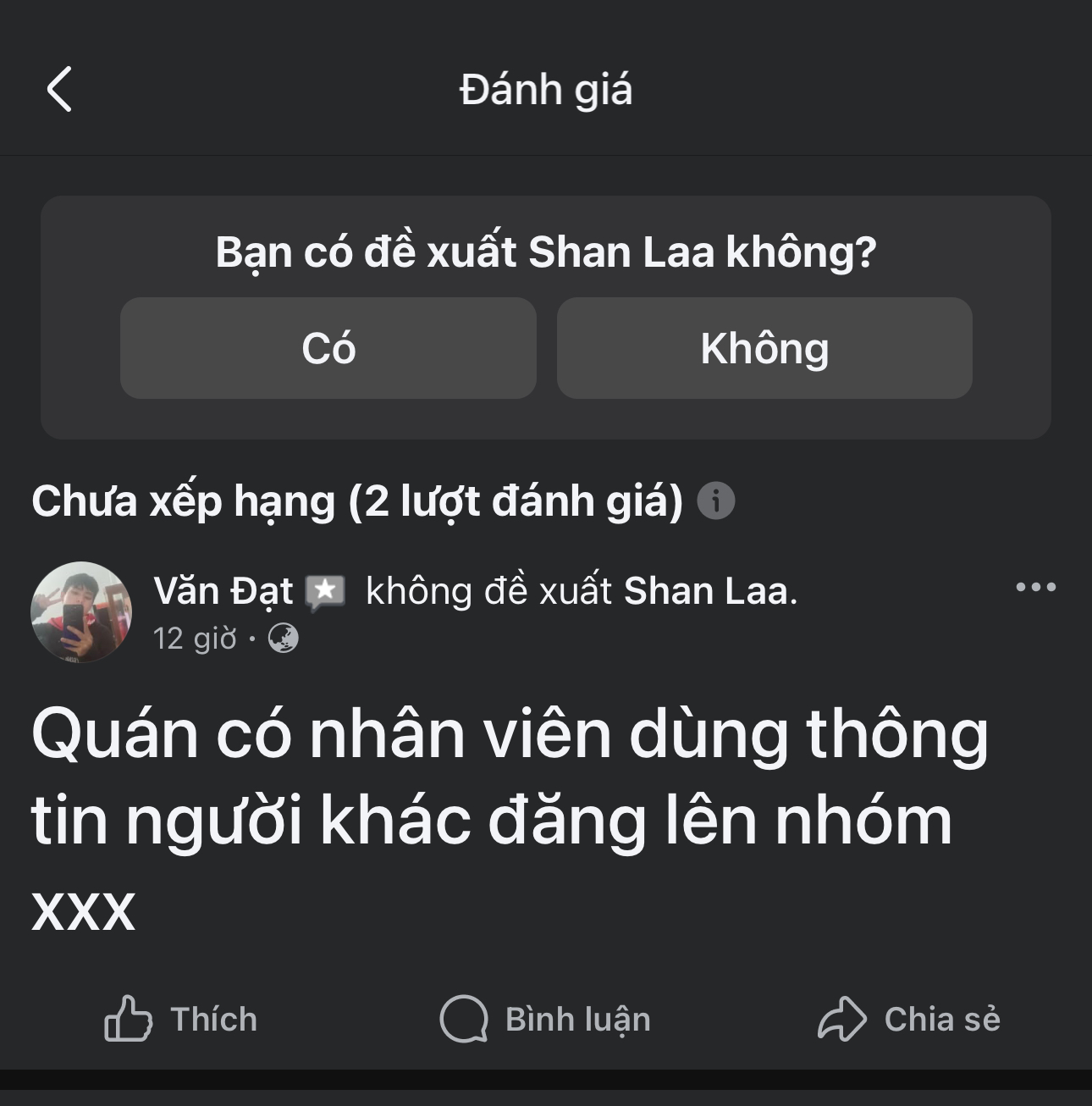Open the Shan Laa page link in the review
The height and width of the screenshot is (1106, 1092).
(708, 591)
